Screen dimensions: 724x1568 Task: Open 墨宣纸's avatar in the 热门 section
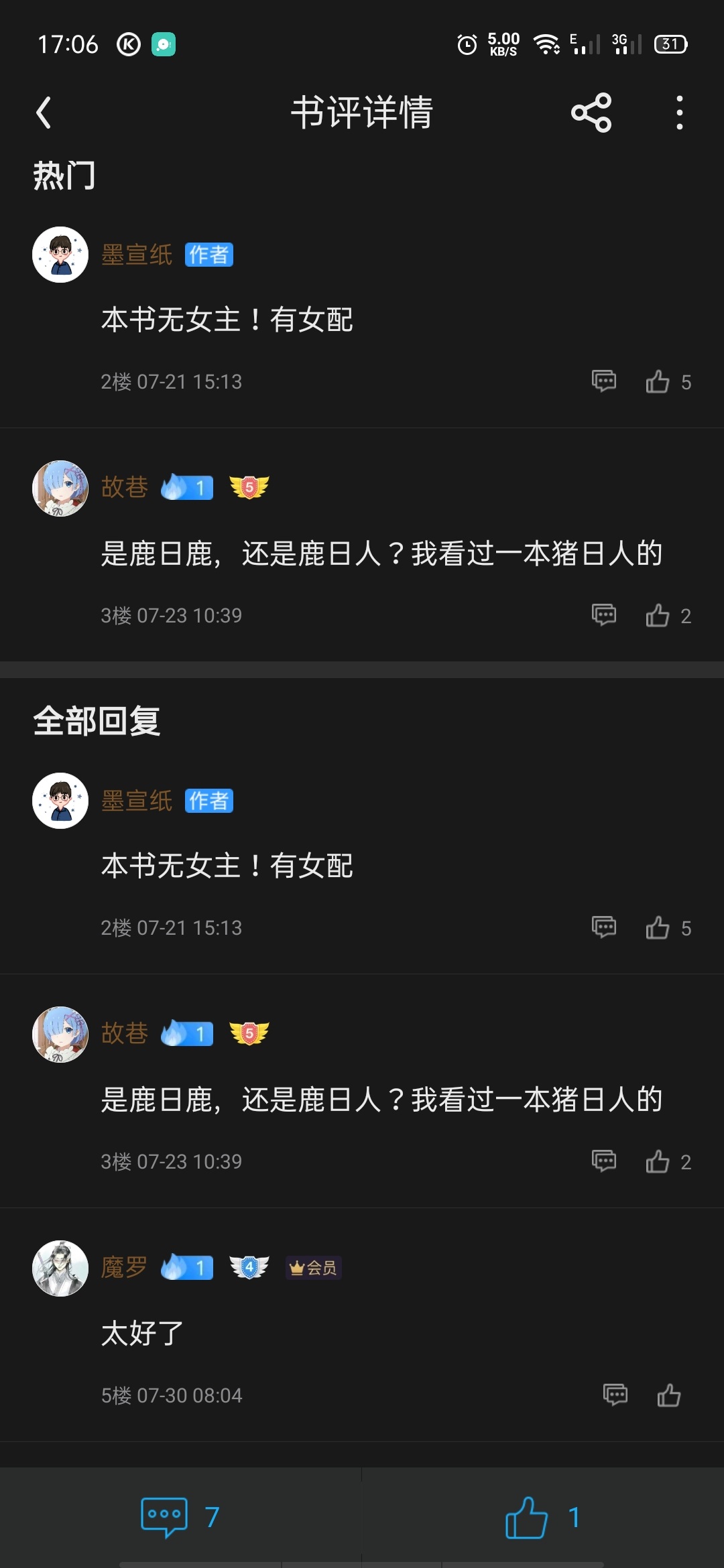(x=60, y=255)
